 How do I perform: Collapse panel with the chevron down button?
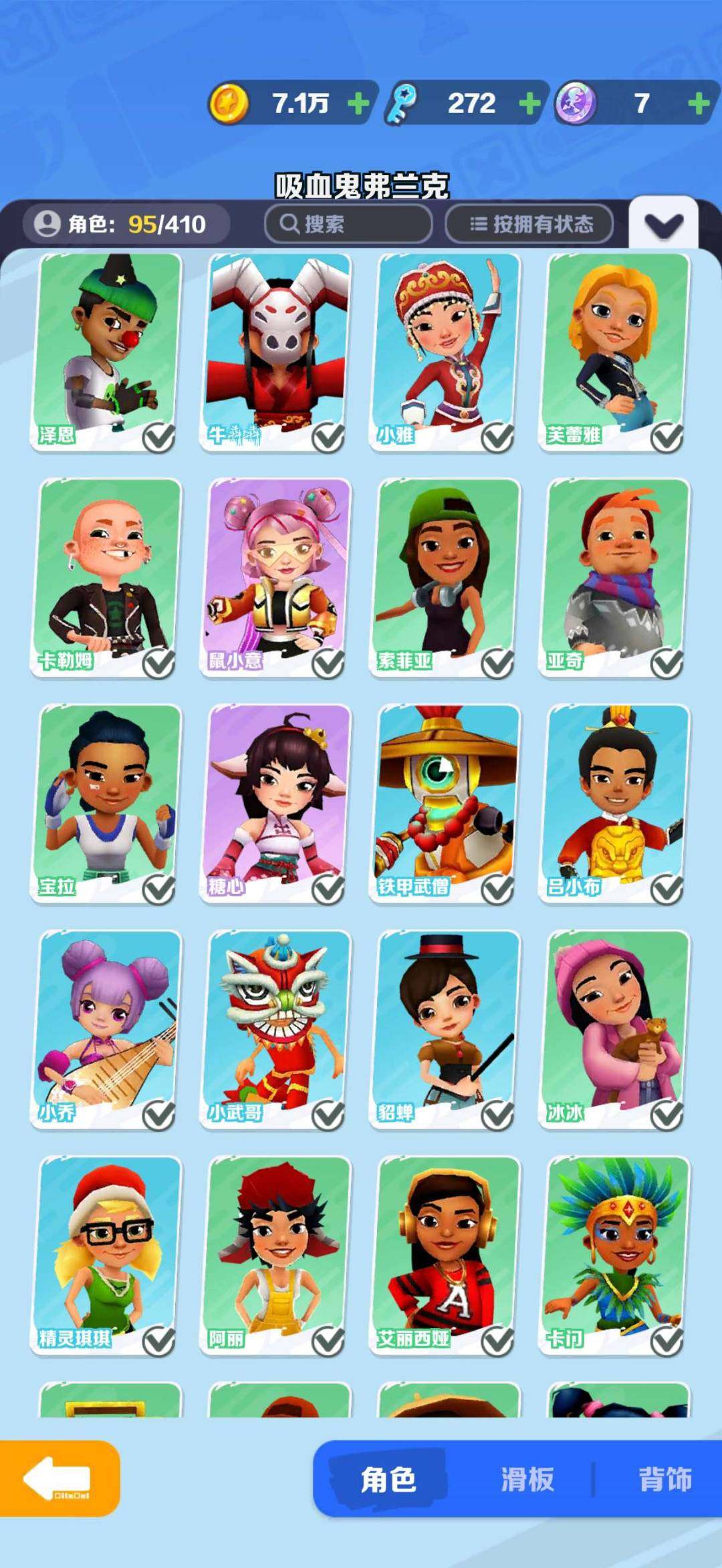coord(664,225)
